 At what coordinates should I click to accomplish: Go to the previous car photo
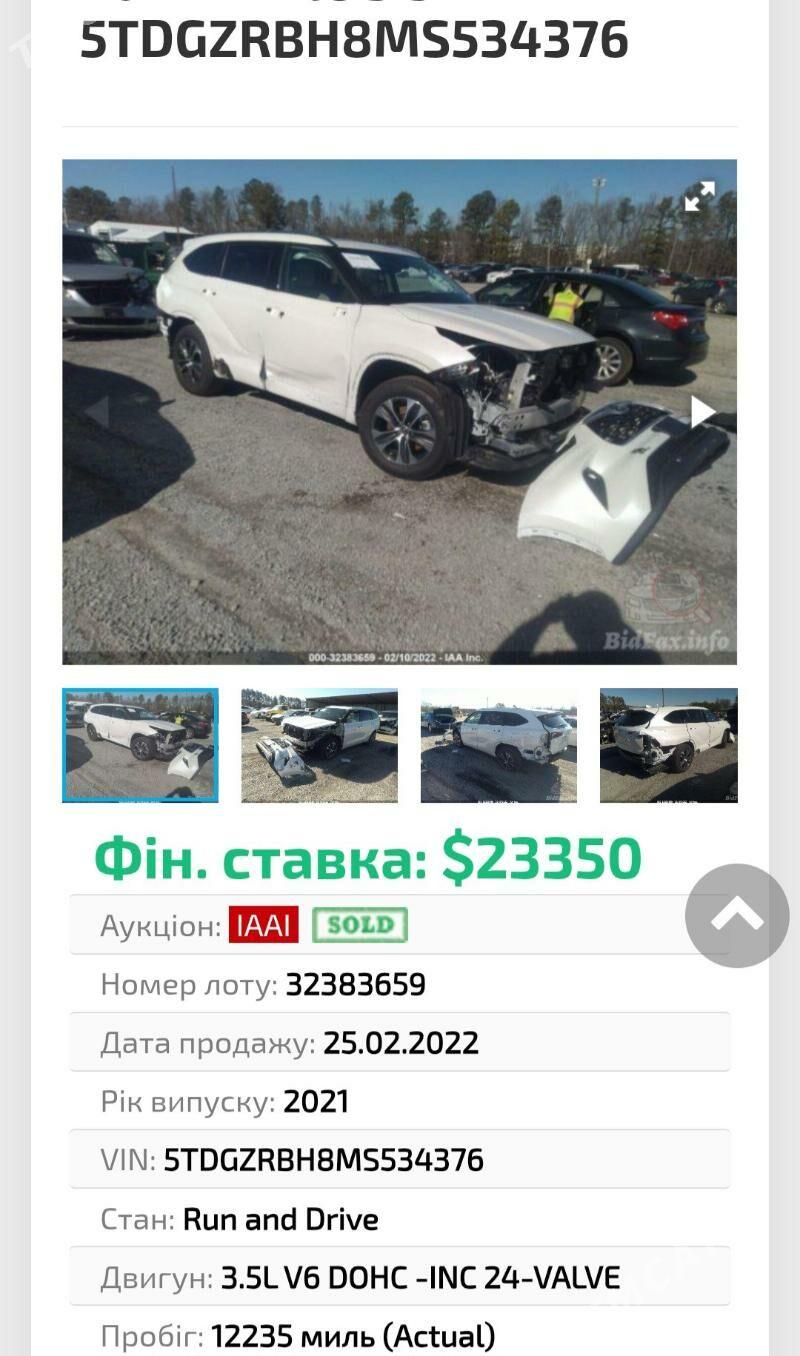(97, 411)
